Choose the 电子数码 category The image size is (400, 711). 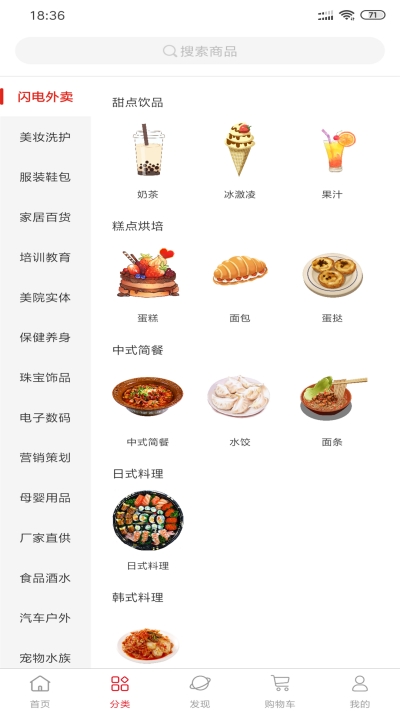point(45,418)
